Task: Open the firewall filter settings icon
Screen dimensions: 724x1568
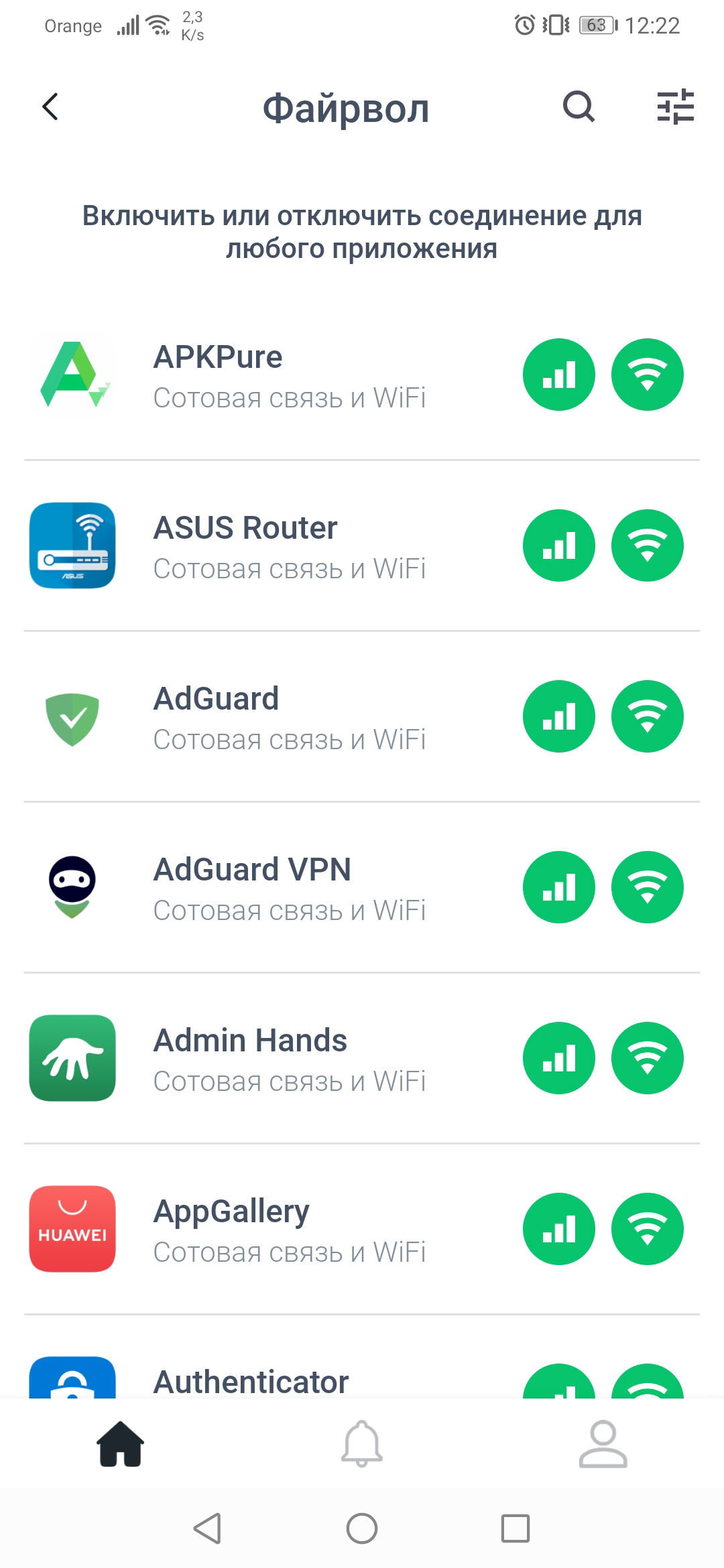Action: click(x=675, y=107)
